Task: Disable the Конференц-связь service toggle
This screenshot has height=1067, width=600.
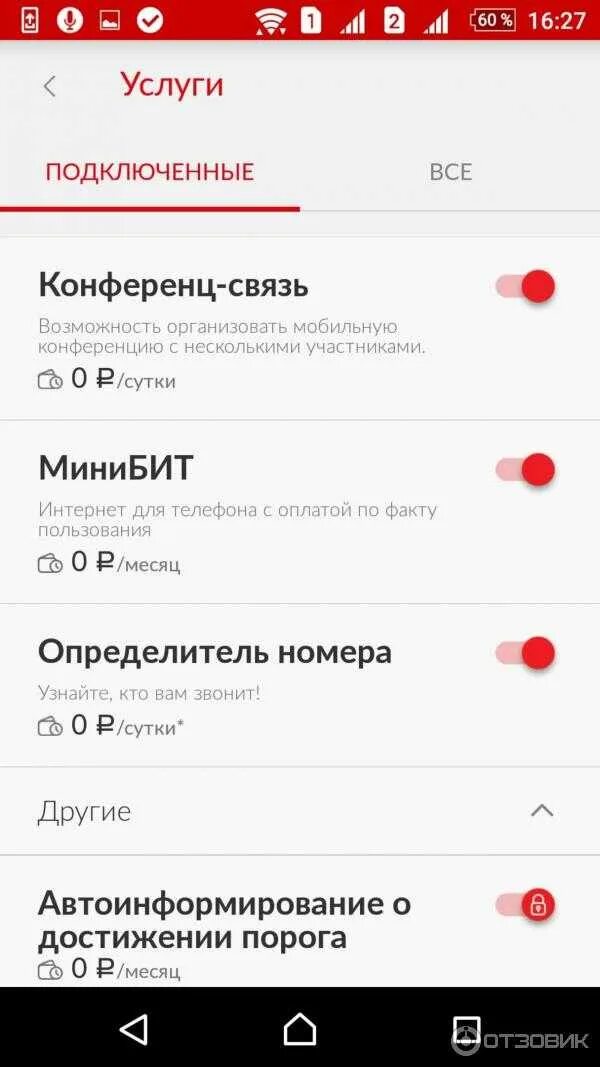Action: [x=526, y=287]
